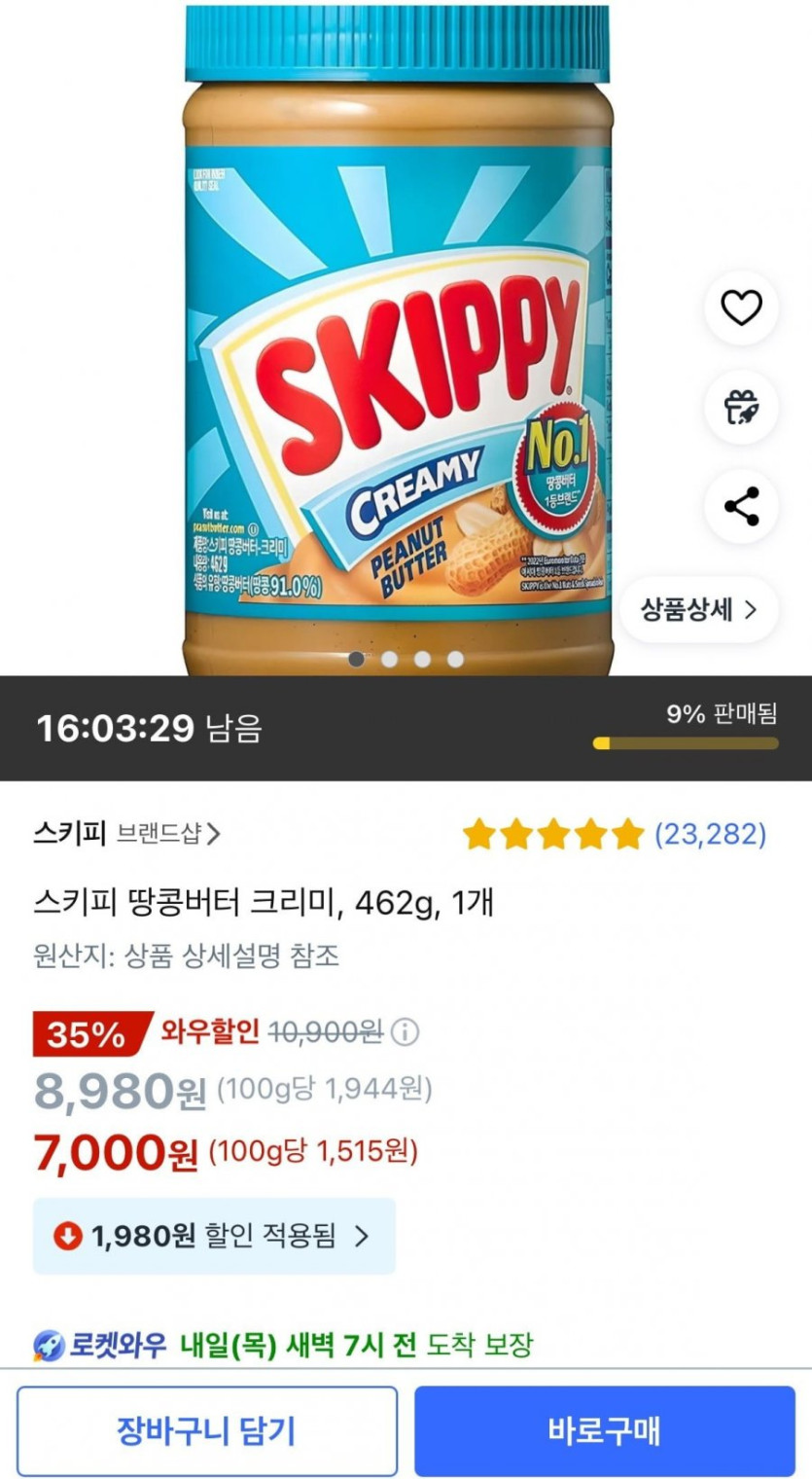812x1479 pixels.
Task: View the 23,282 customer reviews
Action: point(710,834)
